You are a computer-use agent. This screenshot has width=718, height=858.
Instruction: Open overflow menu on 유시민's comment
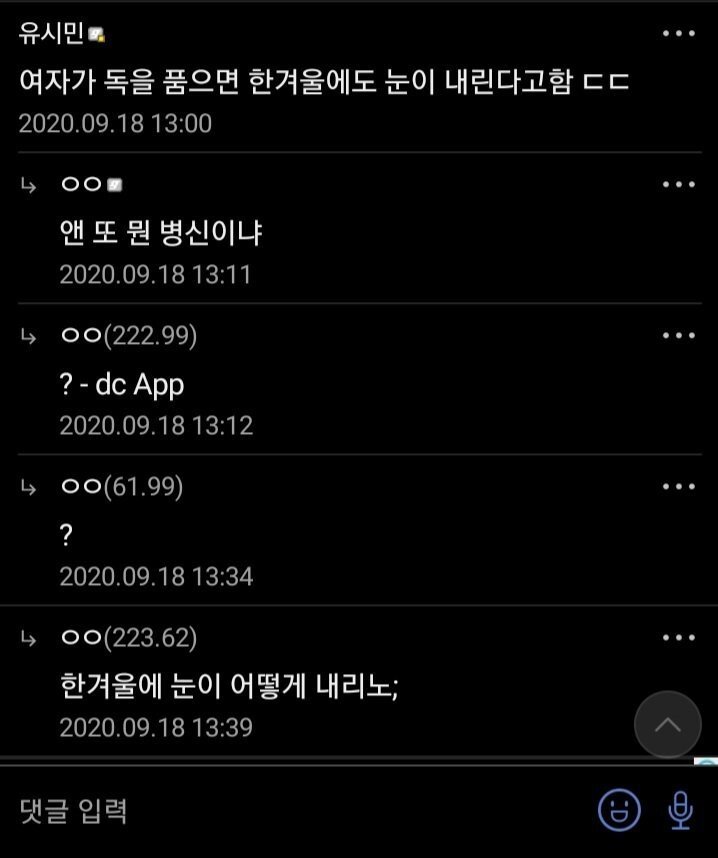pos(679,34)
